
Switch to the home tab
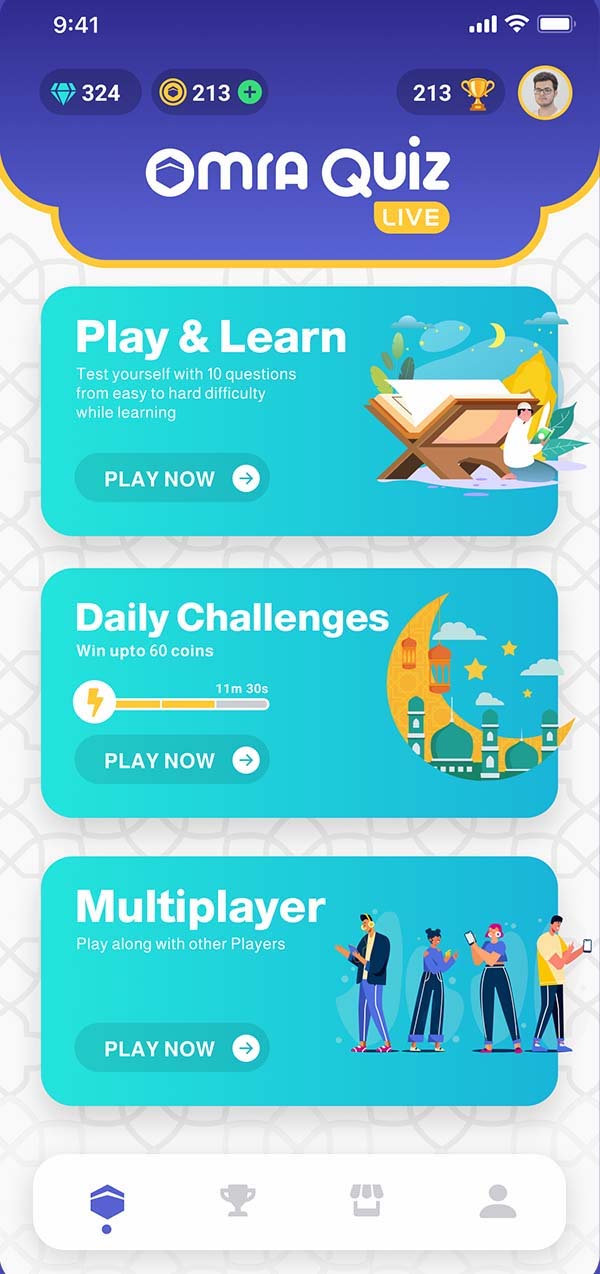click(107, 1200)
